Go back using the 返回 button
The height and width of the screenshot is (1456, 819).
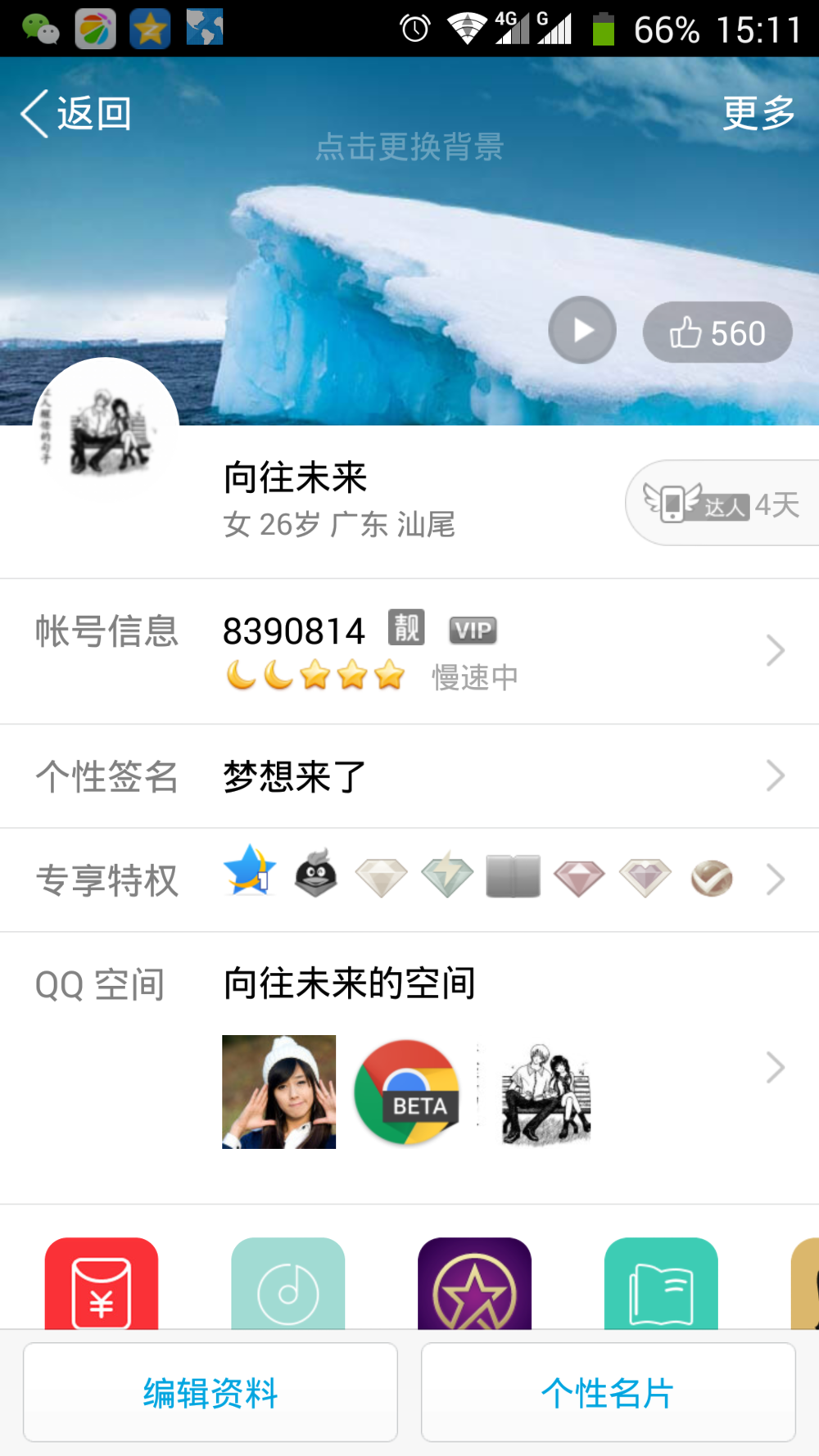pos(76,113)
